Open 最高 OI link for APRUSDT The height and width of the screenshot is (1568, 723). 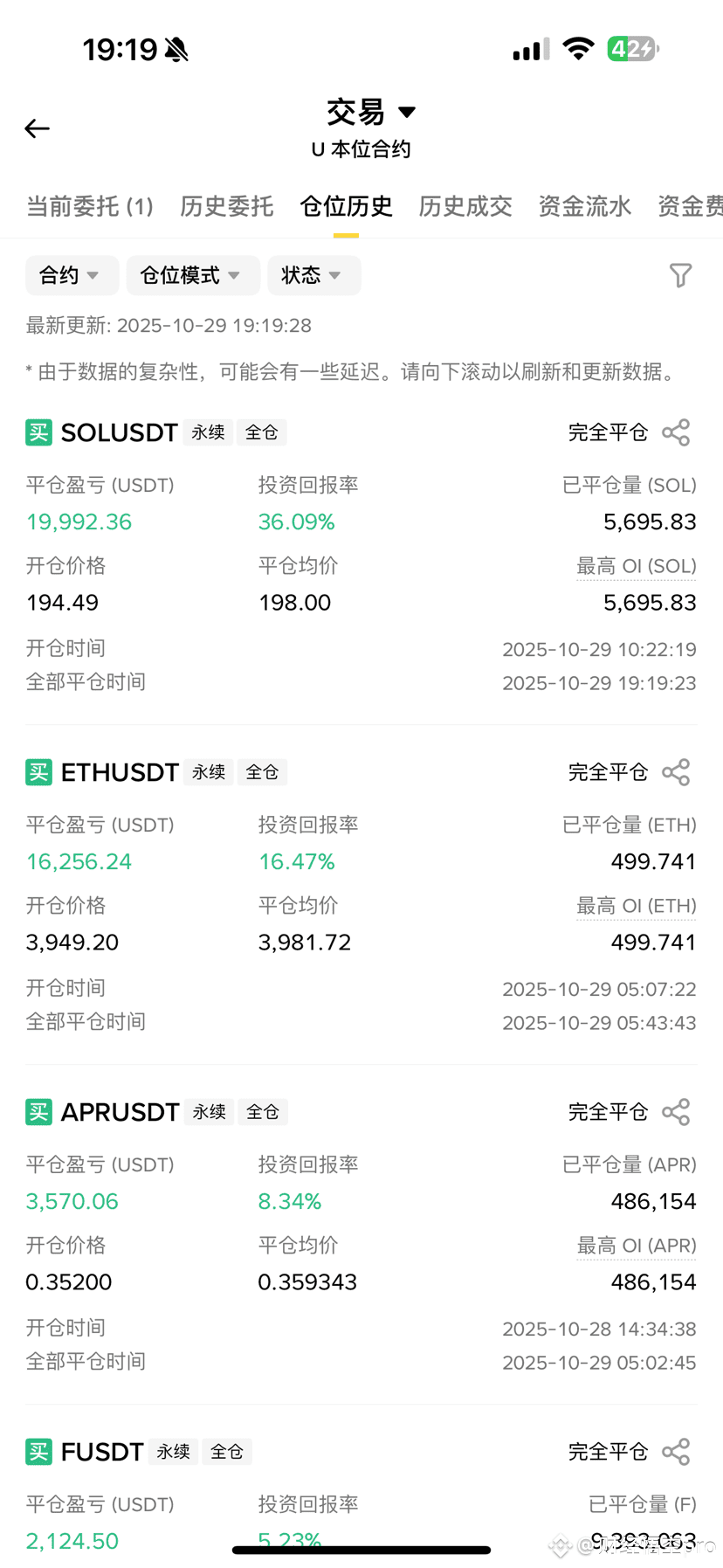[636, 1245]
